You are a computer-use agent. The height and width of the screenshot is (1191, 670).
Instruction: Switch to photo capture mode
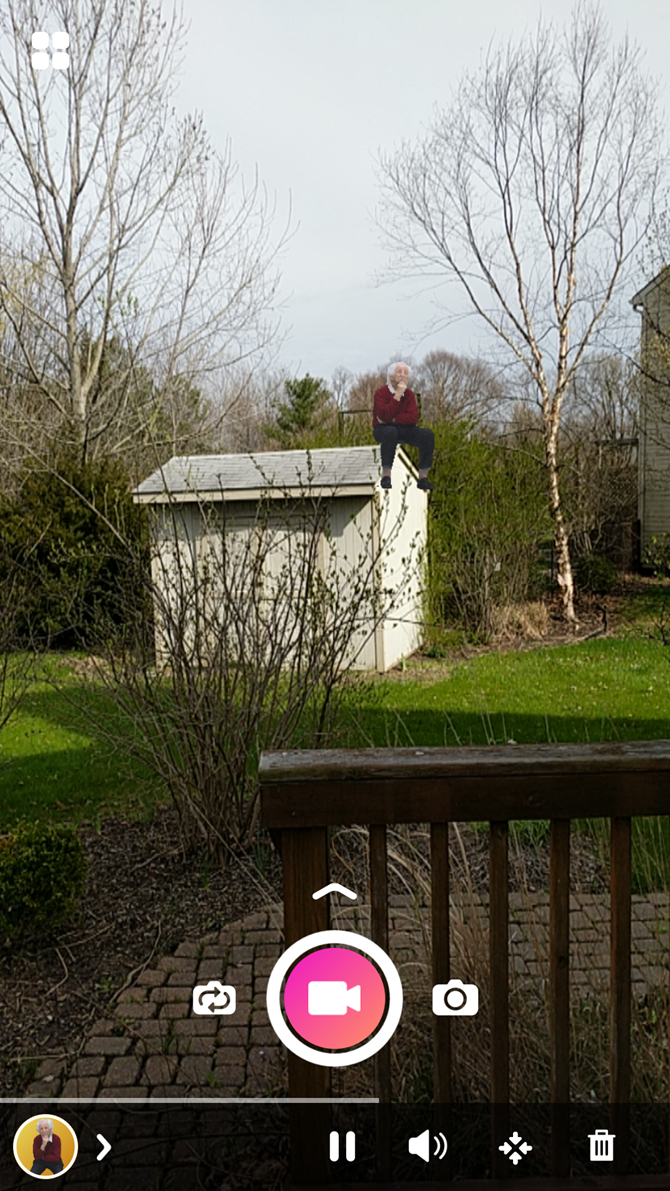pyautogui.click(x=455, y=998)
